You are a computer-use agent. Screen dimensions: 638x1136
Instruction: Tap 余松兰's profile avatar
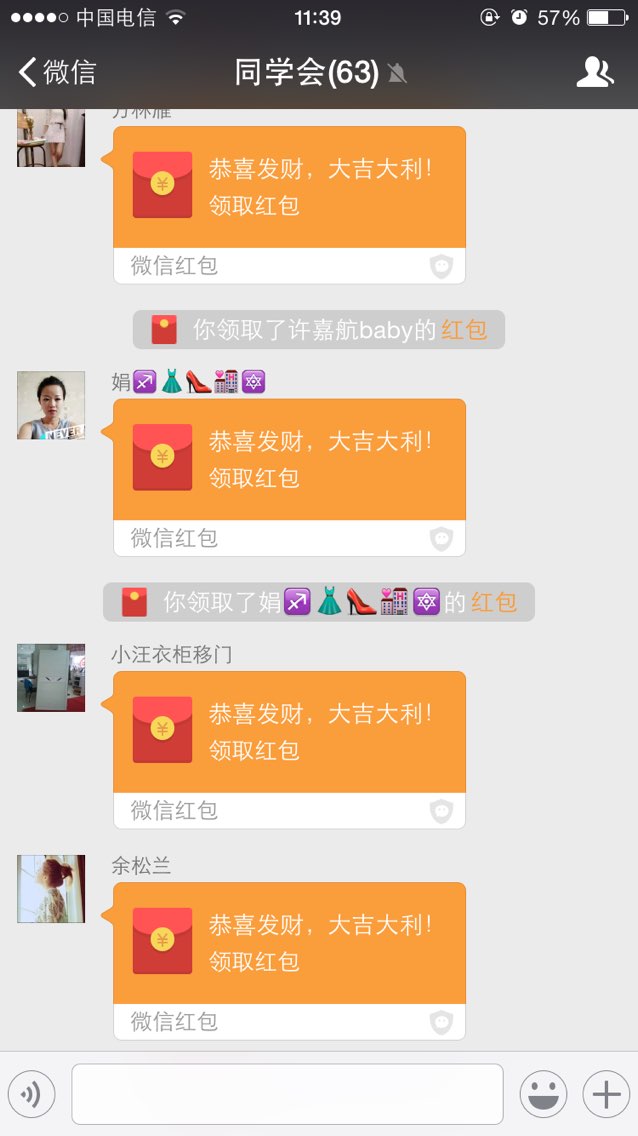[51, 888]
